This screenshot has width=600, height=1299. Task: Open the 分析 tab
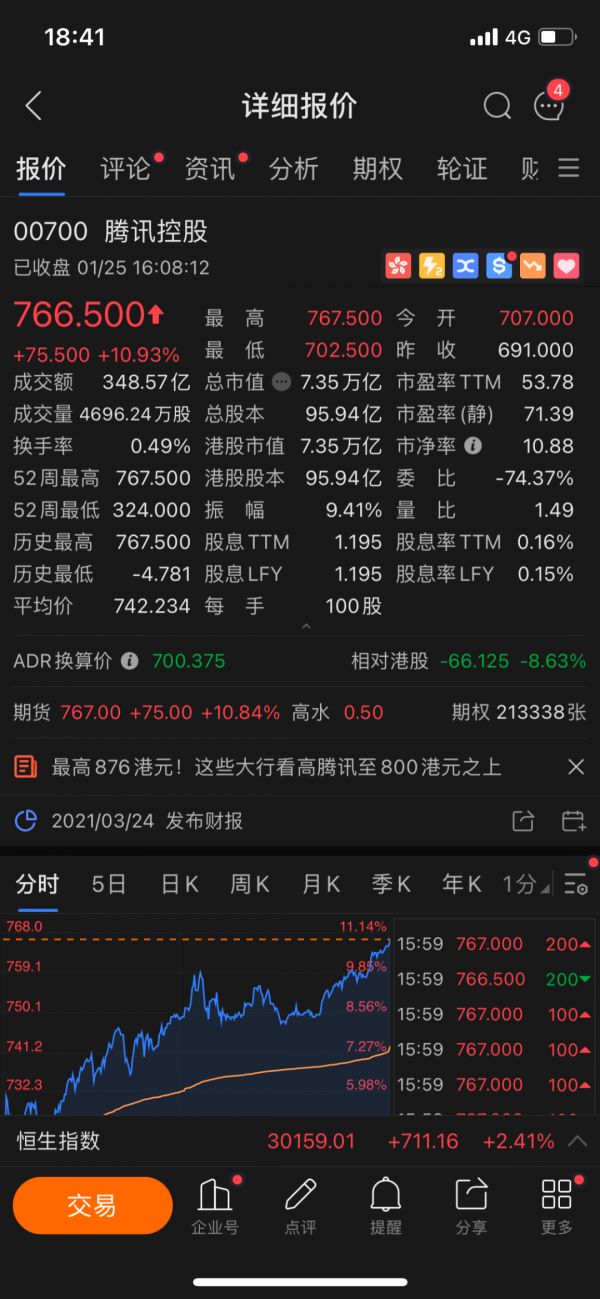[294, 168]
